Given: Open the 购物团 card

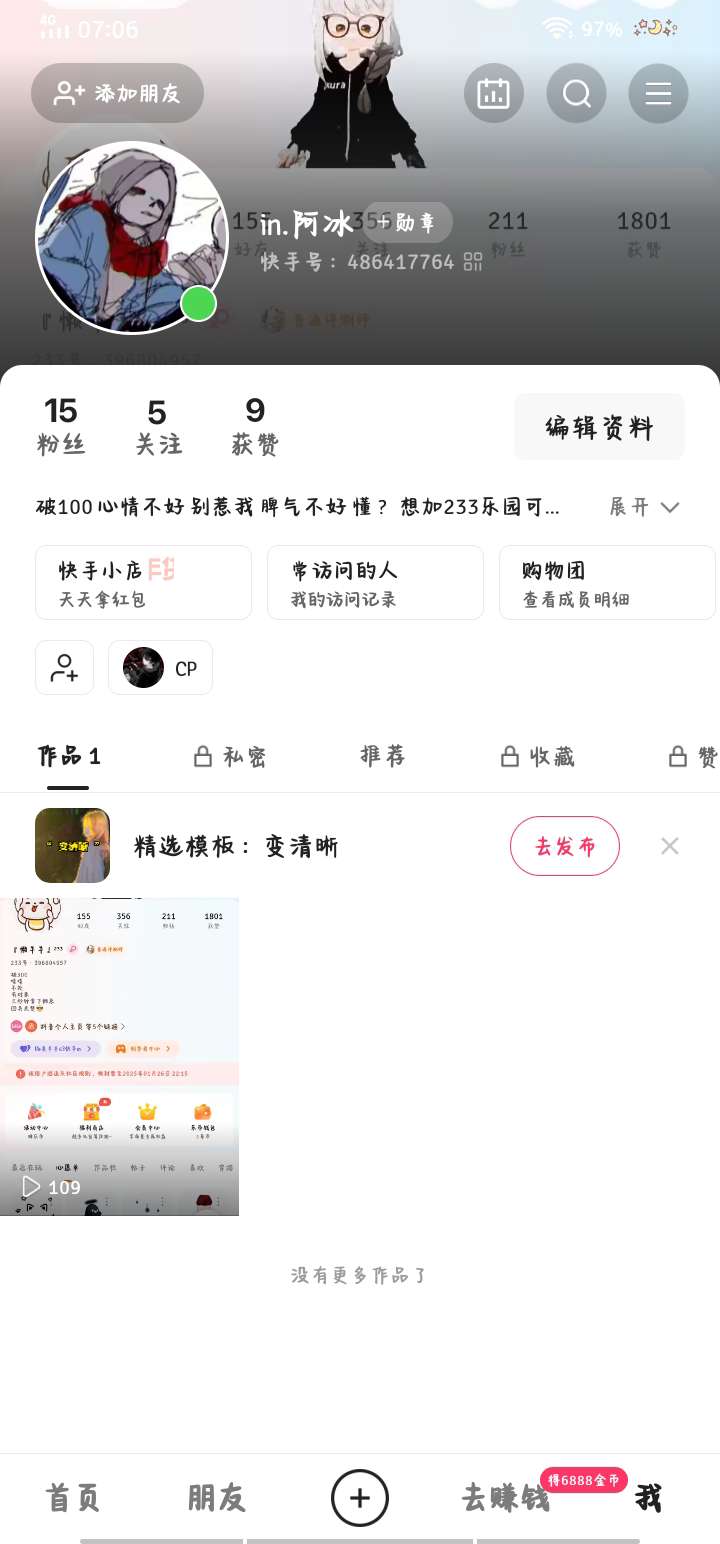Looking at the screenshot, I should 607,582.
